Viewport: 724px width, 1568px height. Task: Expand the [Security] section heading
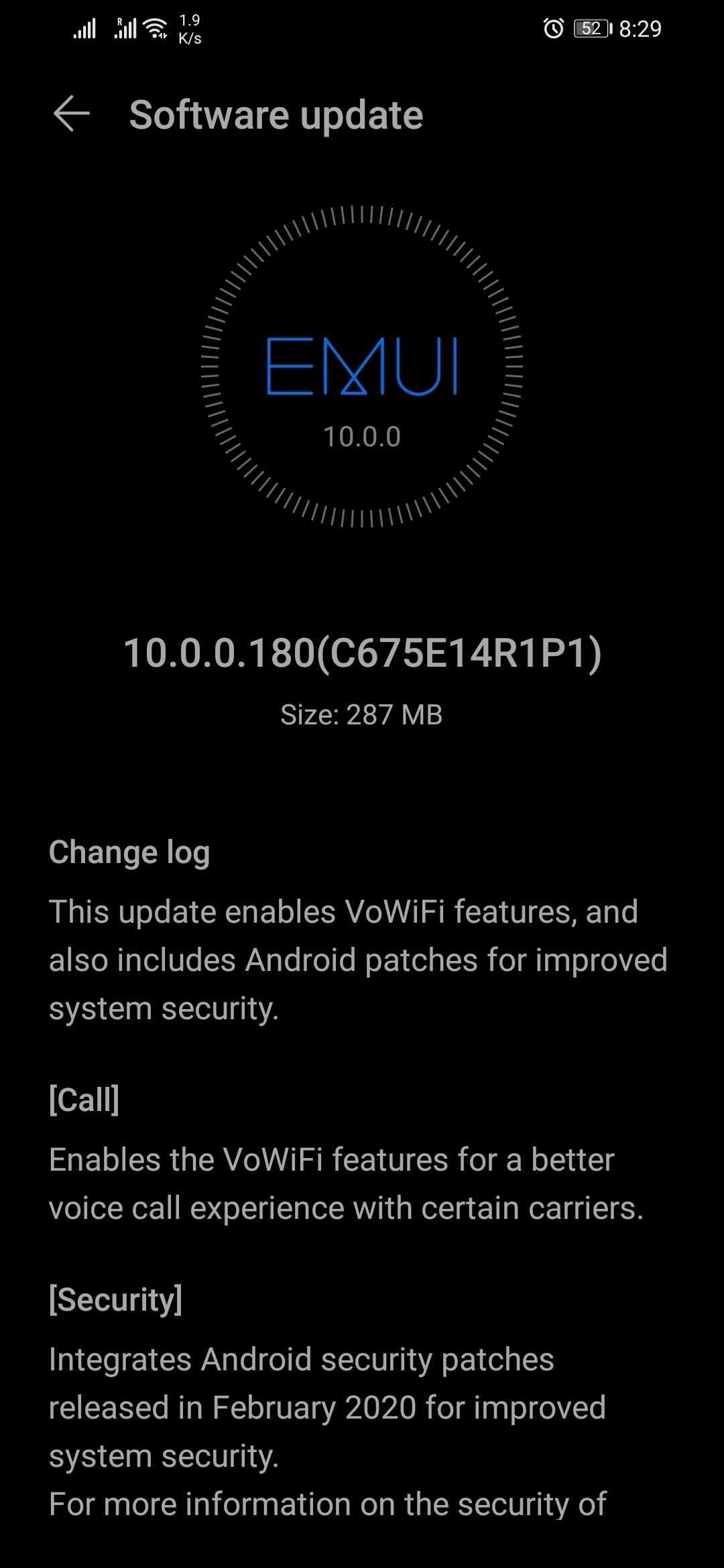pyautogui.click(x=116, y=1300)
